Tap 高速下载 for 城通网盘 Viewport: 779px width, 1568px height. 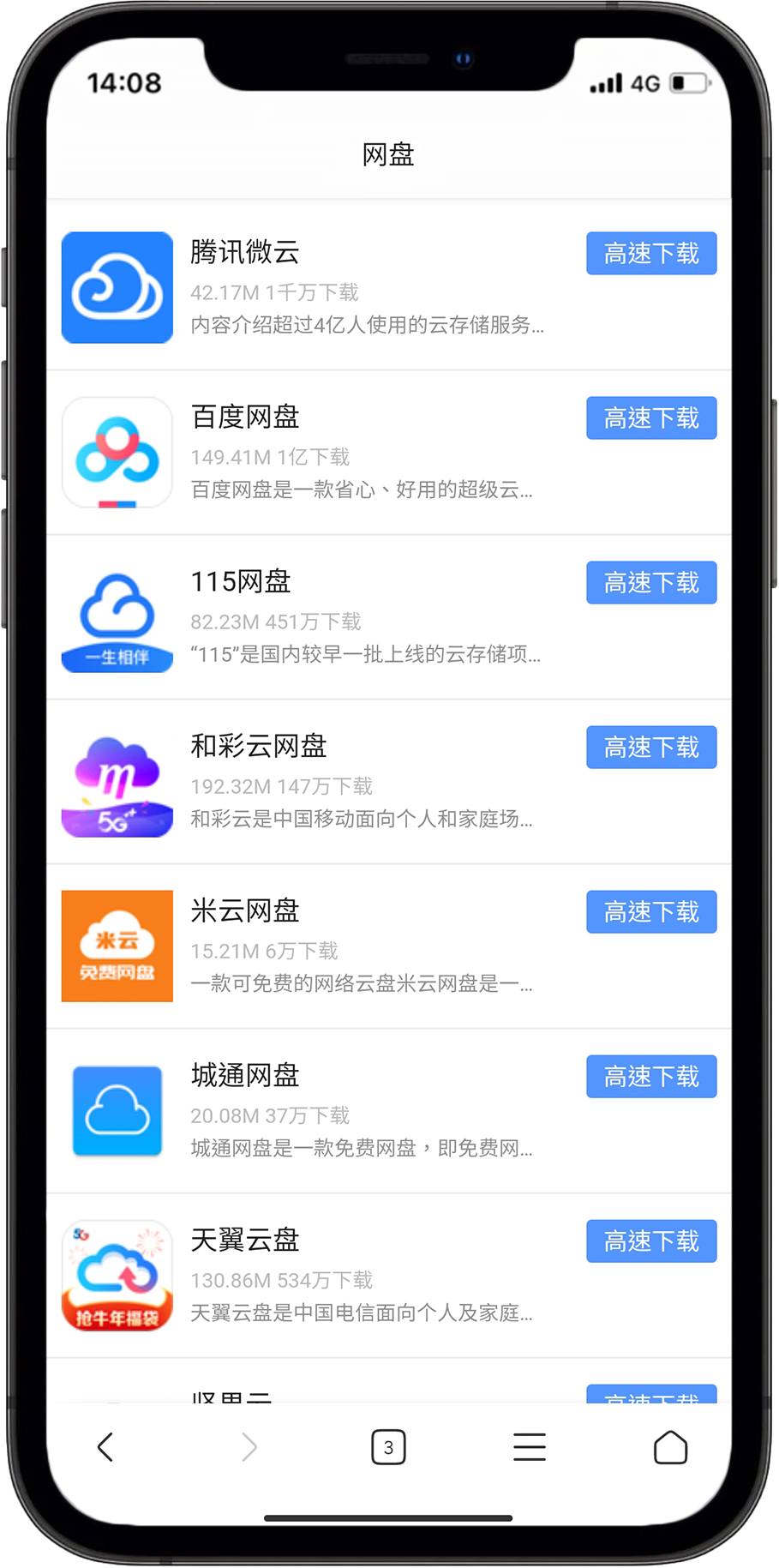tap(651, 1077)
